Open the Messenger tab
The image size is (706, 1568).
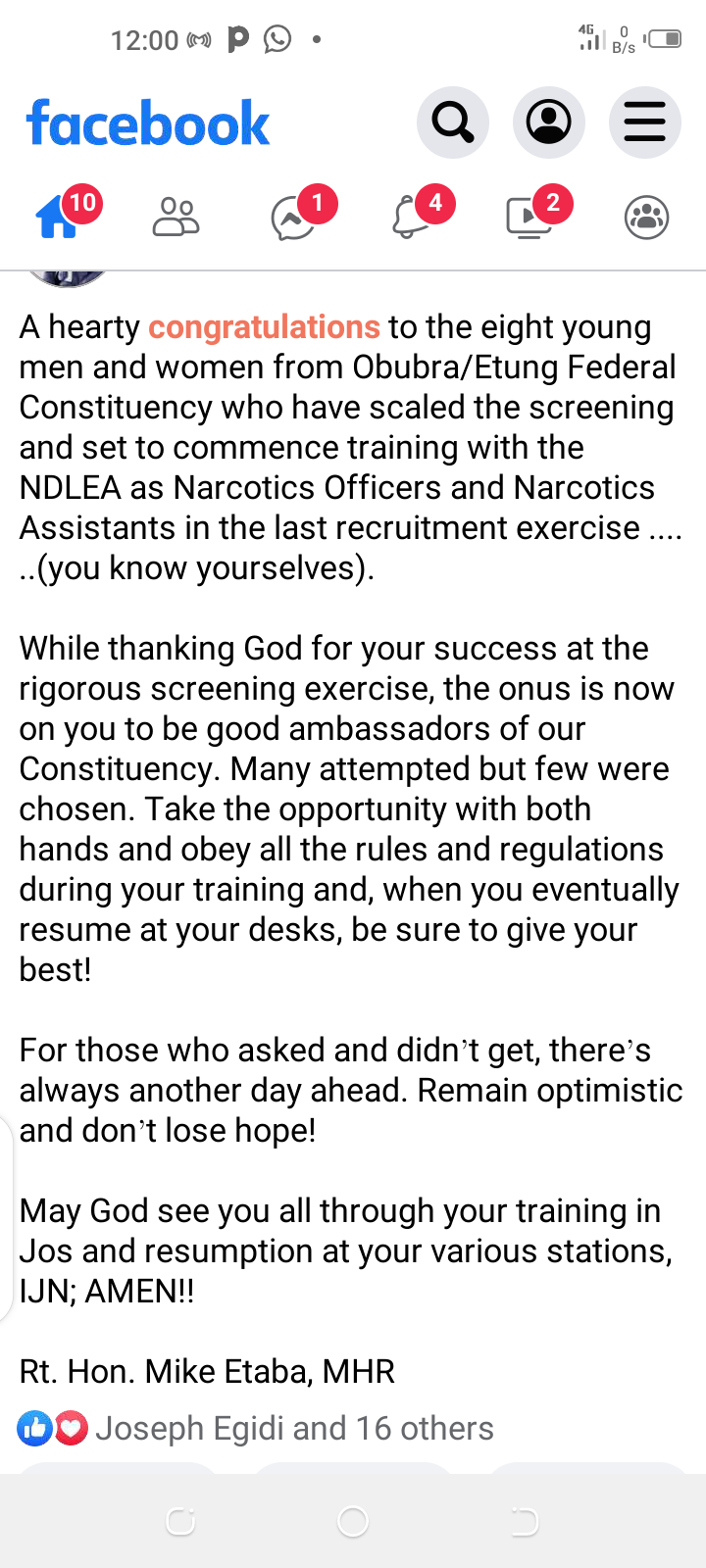293,217
